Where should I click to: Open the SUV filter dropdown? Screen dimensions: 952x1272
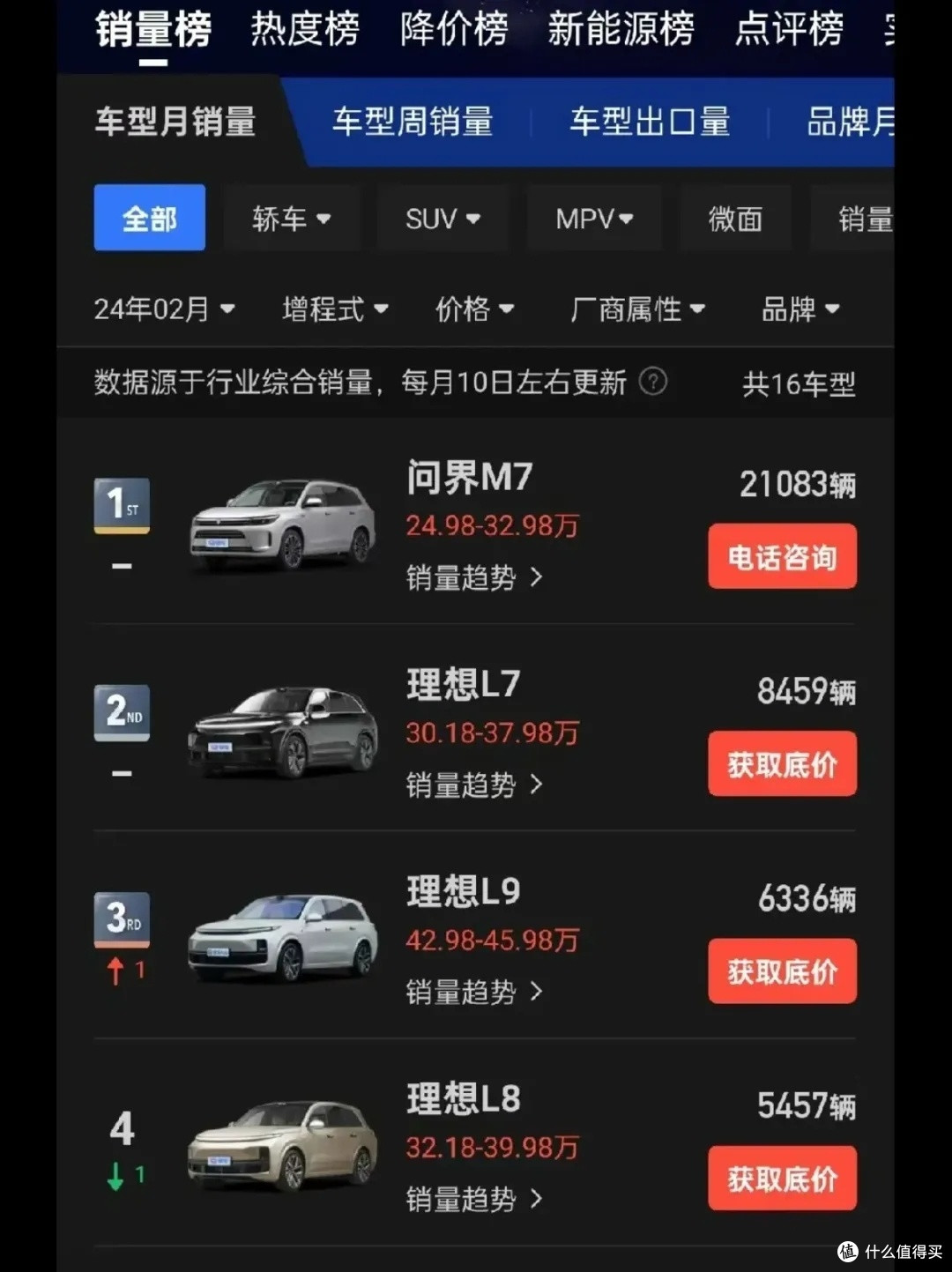tap(442, 218)
